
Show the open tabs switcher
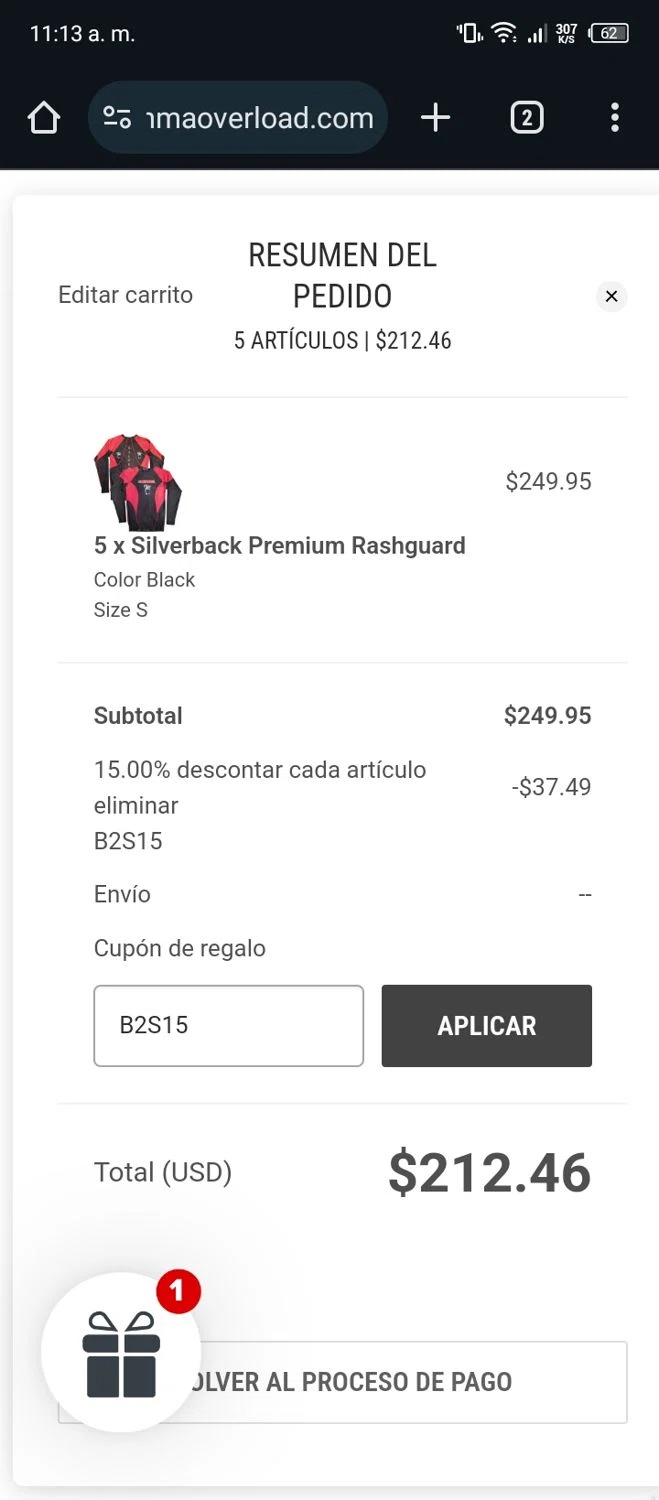526,118
